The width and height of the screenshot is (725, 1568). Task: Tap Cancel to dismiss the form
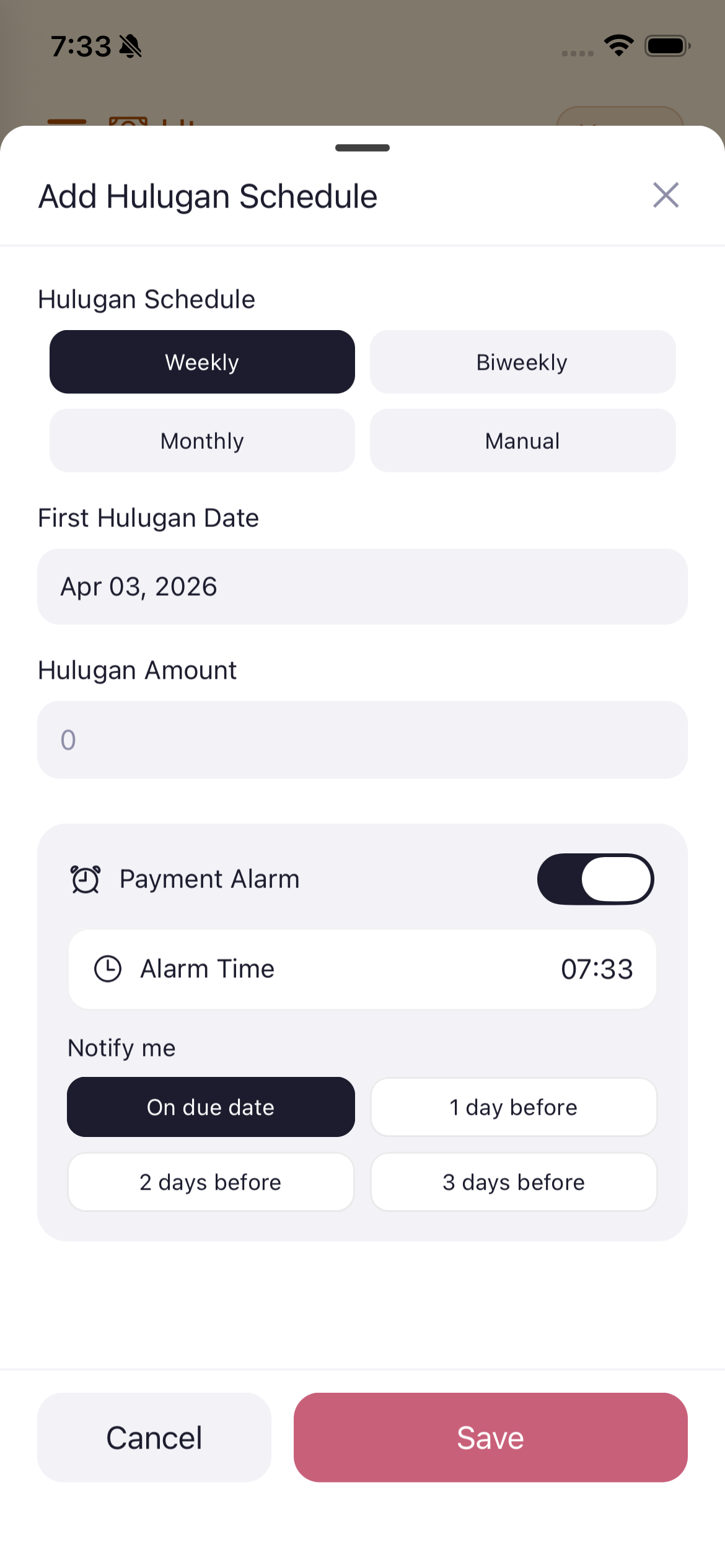click(x=154, y=1437)
